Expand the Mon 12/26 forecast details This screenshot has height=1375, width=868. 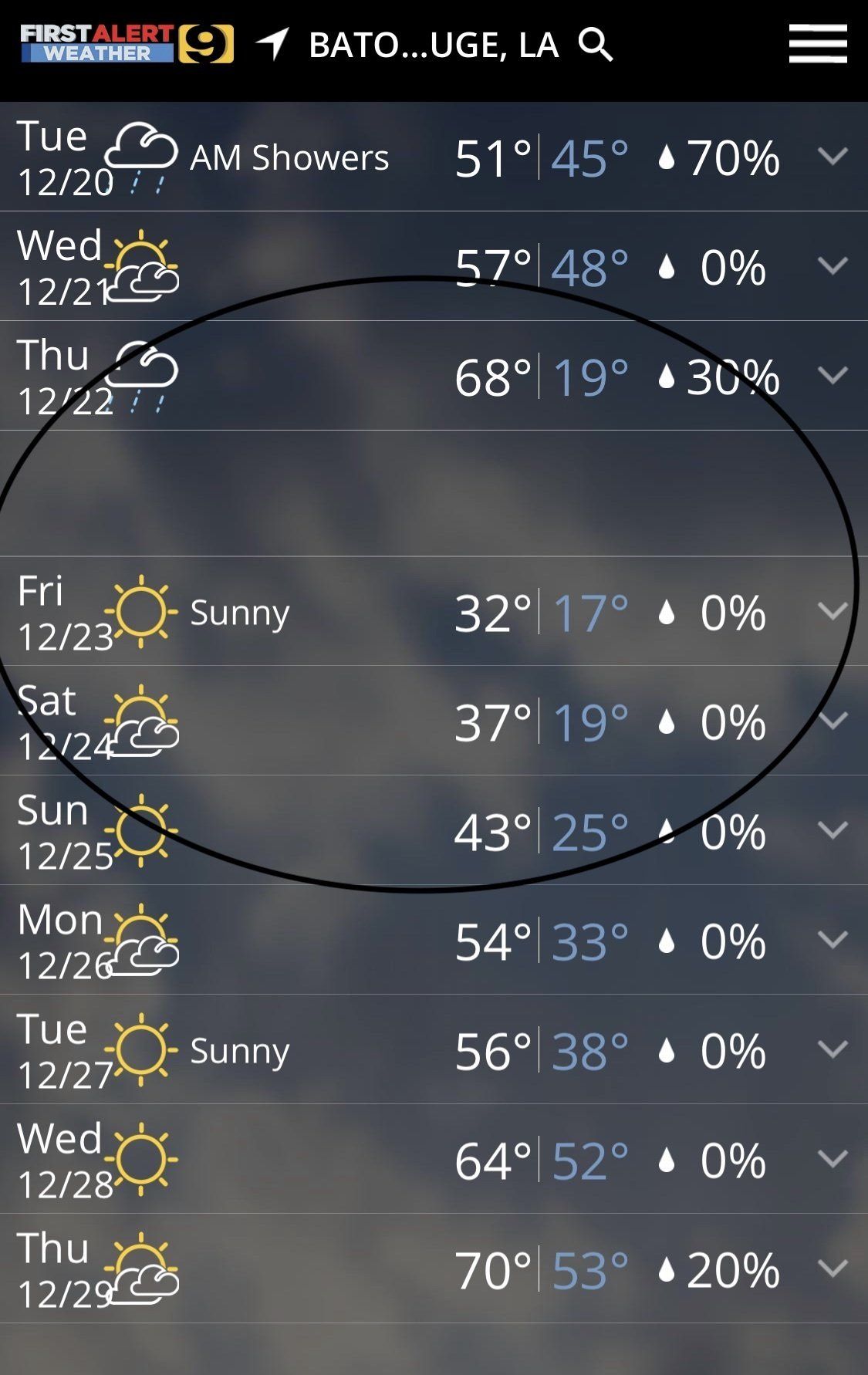click(x=832, y=941)
